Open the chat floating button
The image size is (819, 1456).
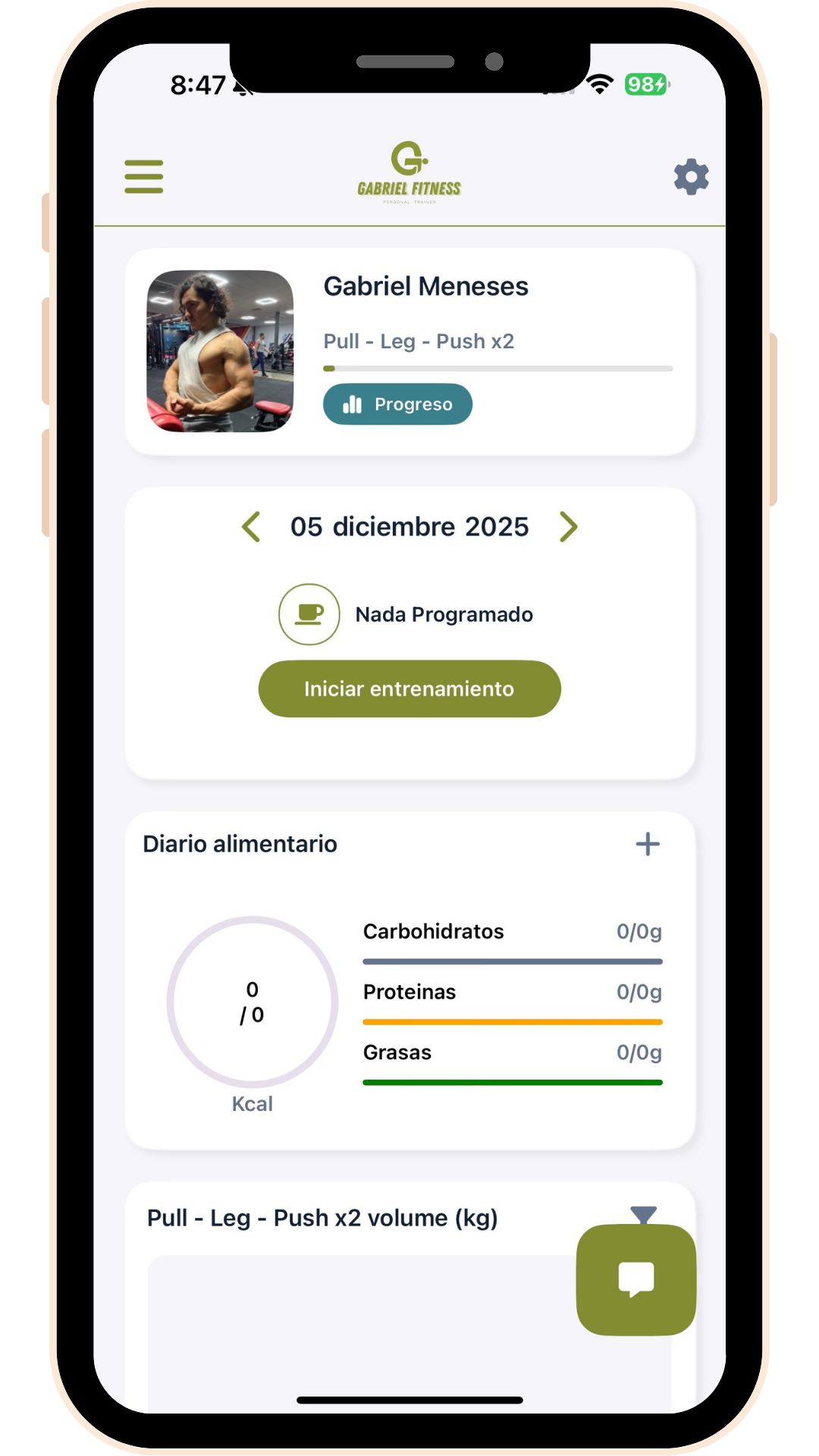635,1279
